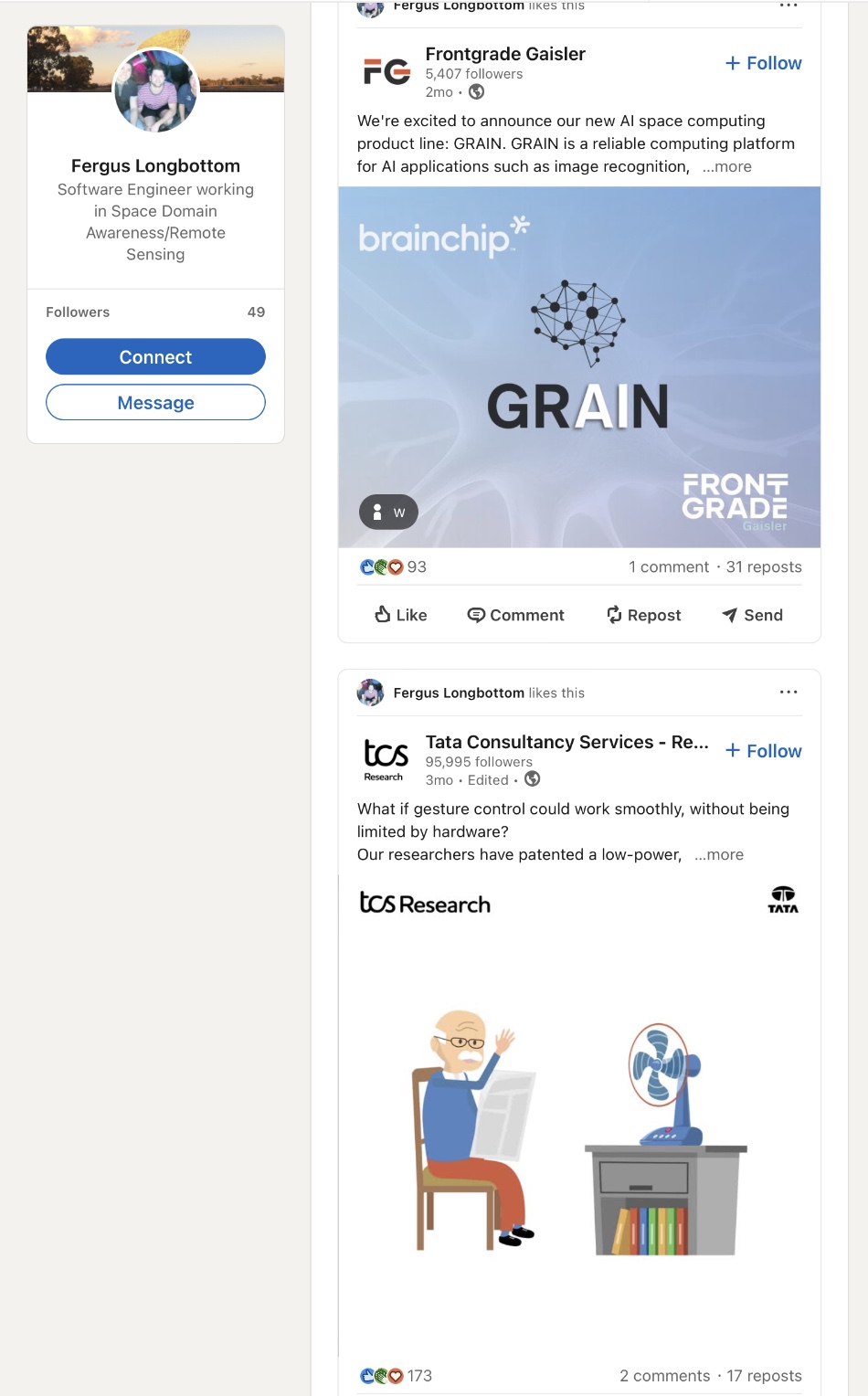The height and width of the screenshot is (1396, 868).
Task: Open overflow menu on the TCS Research post
Action: 789,692
